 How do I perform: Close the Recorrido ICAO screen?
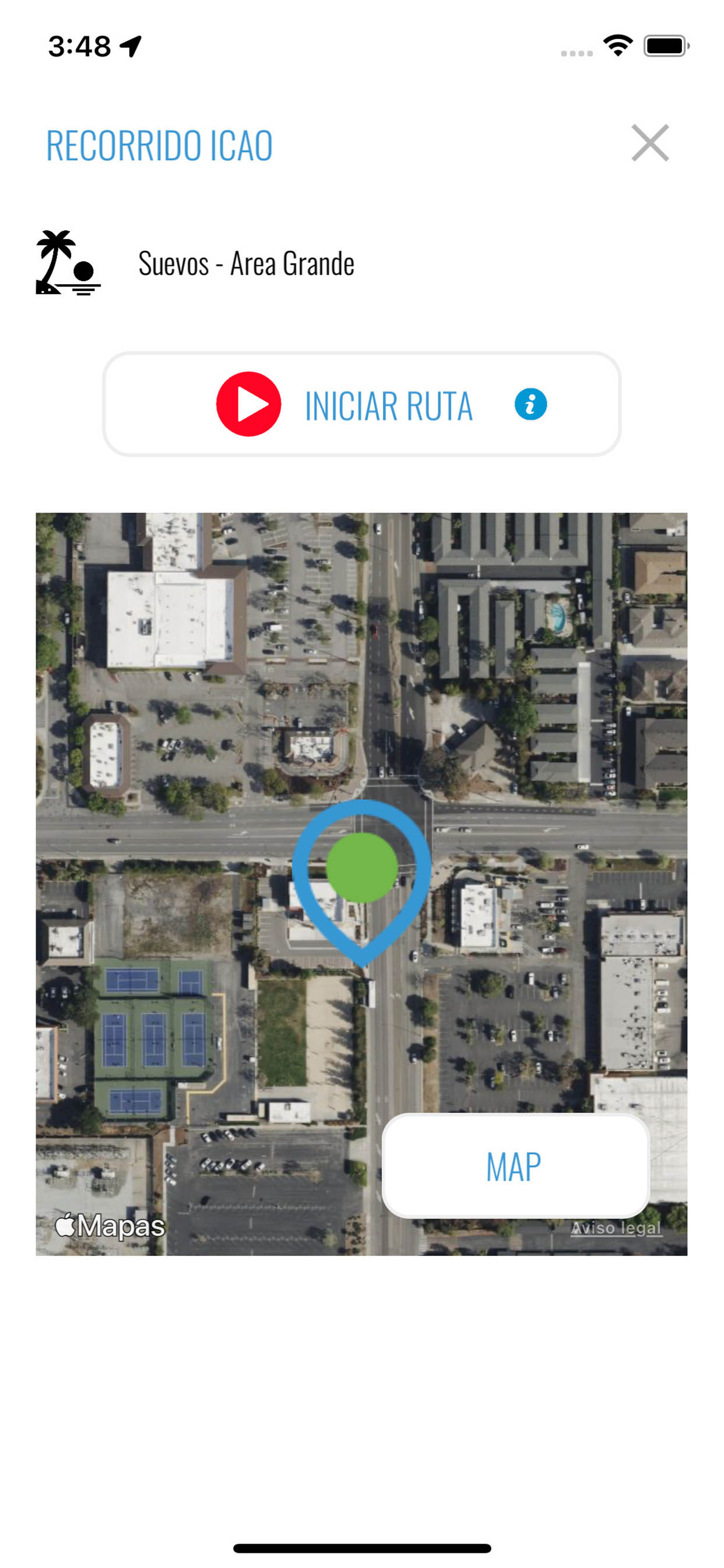click(650, 143)
